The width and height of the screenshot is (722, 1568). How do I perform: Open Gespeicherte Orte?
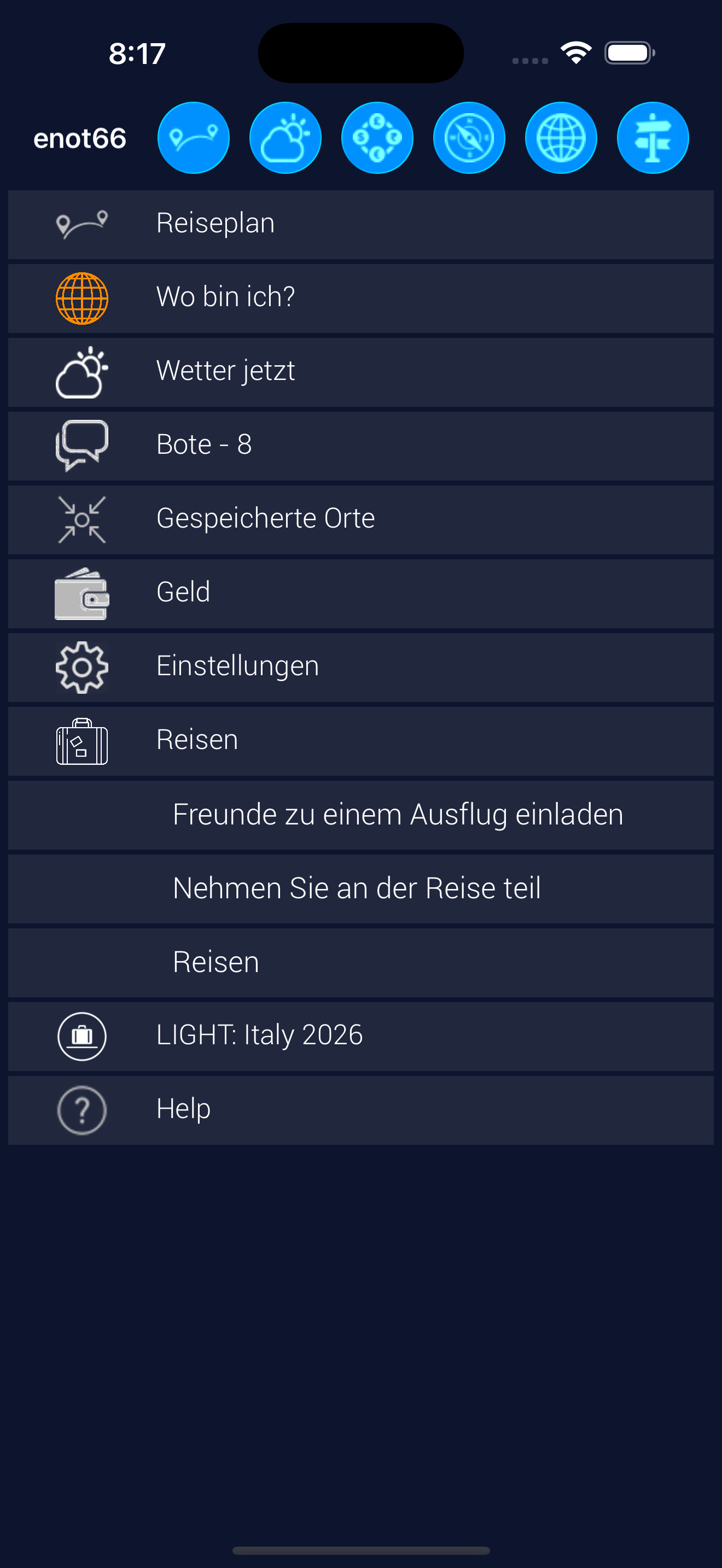(360, 519)
